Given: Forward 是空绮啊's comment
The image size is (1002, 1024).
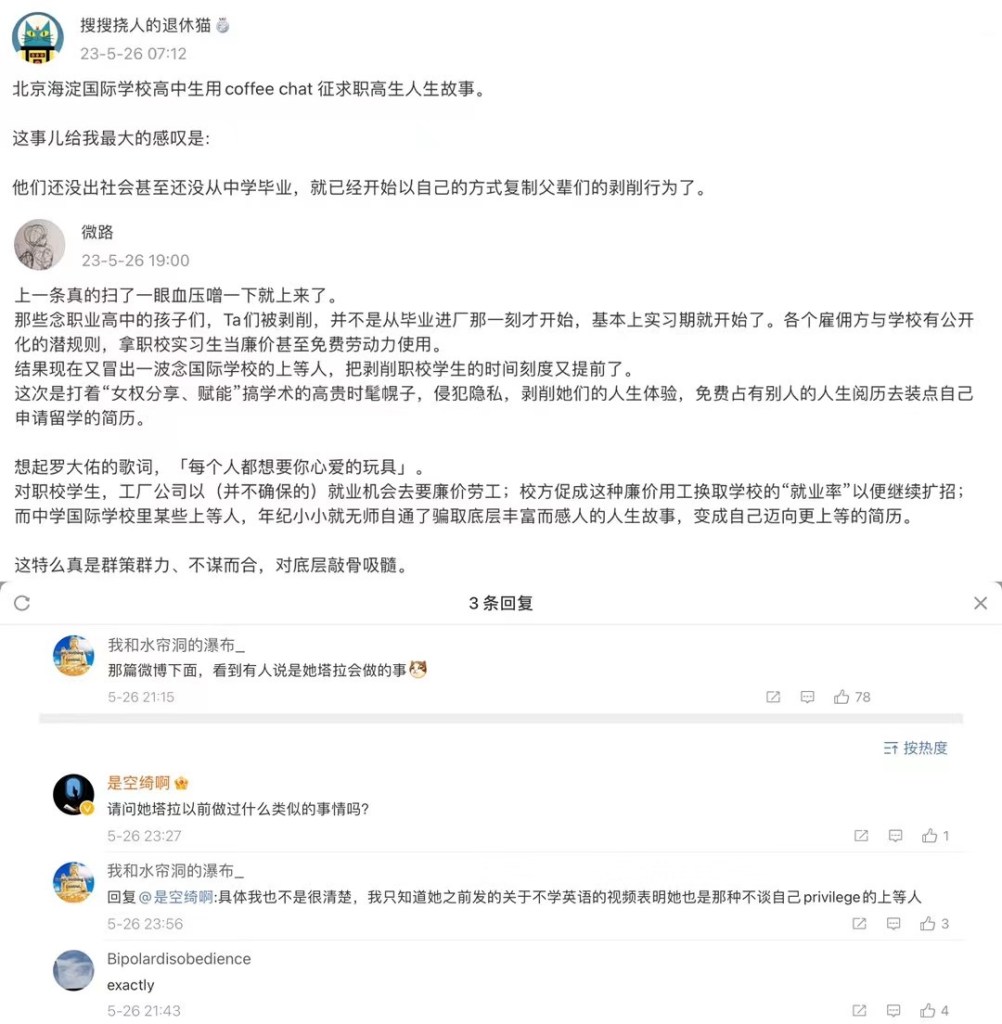Looking at the screenshot, I should pos(861,836).
